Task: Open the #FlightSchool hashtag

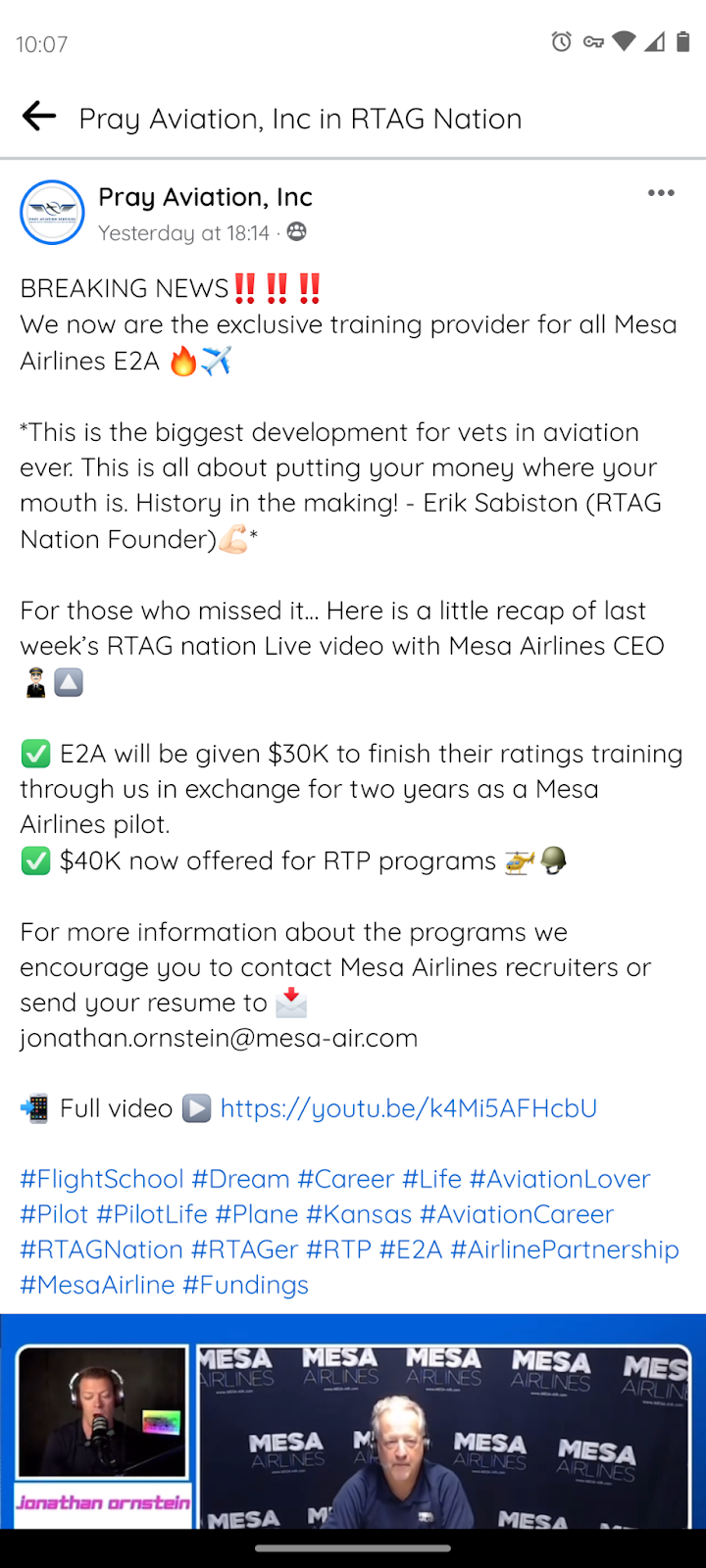Action: 102,1179
